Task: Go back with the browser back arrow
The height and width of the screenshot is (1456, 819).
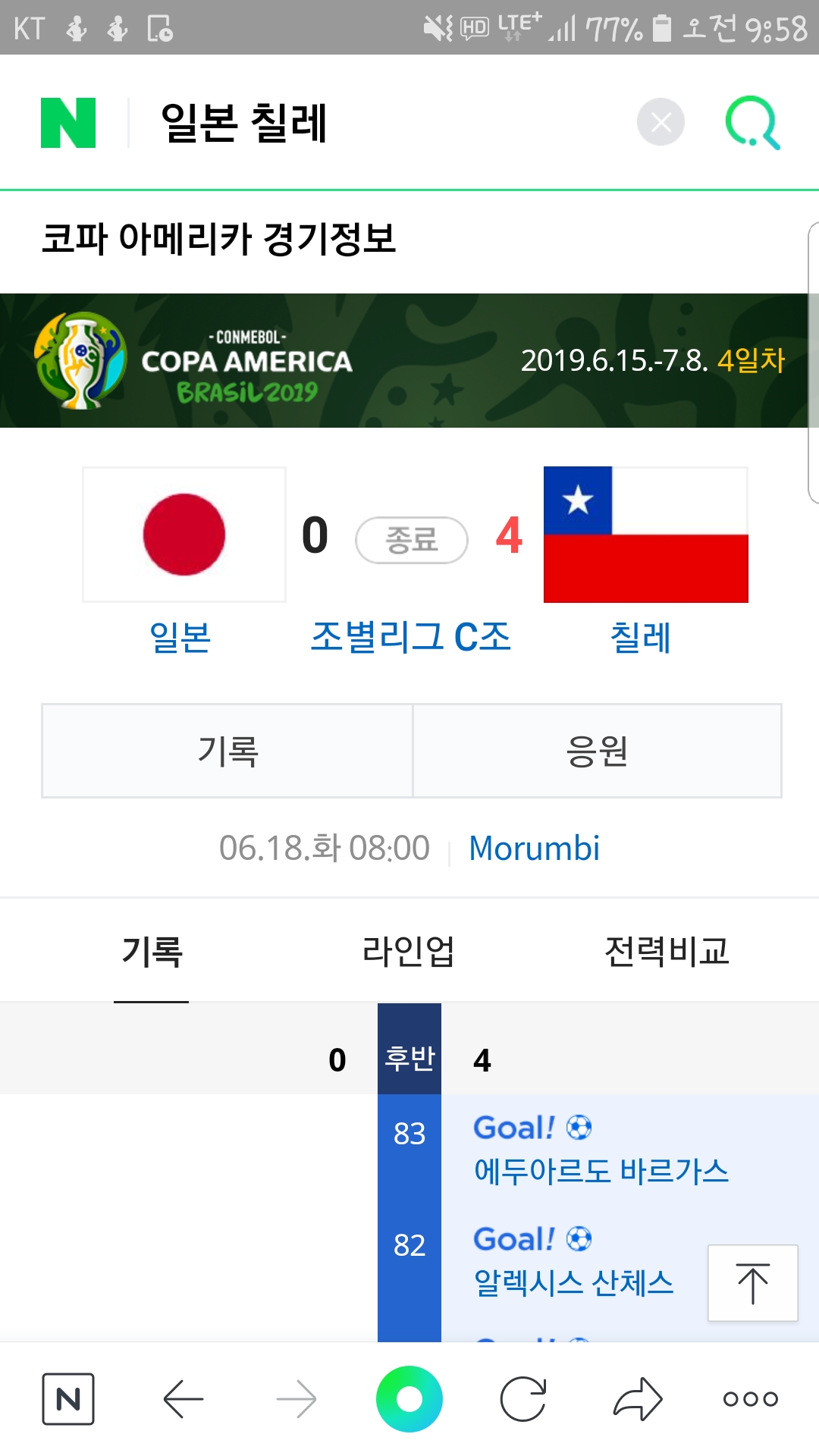Action: [x=183, y=1398]
